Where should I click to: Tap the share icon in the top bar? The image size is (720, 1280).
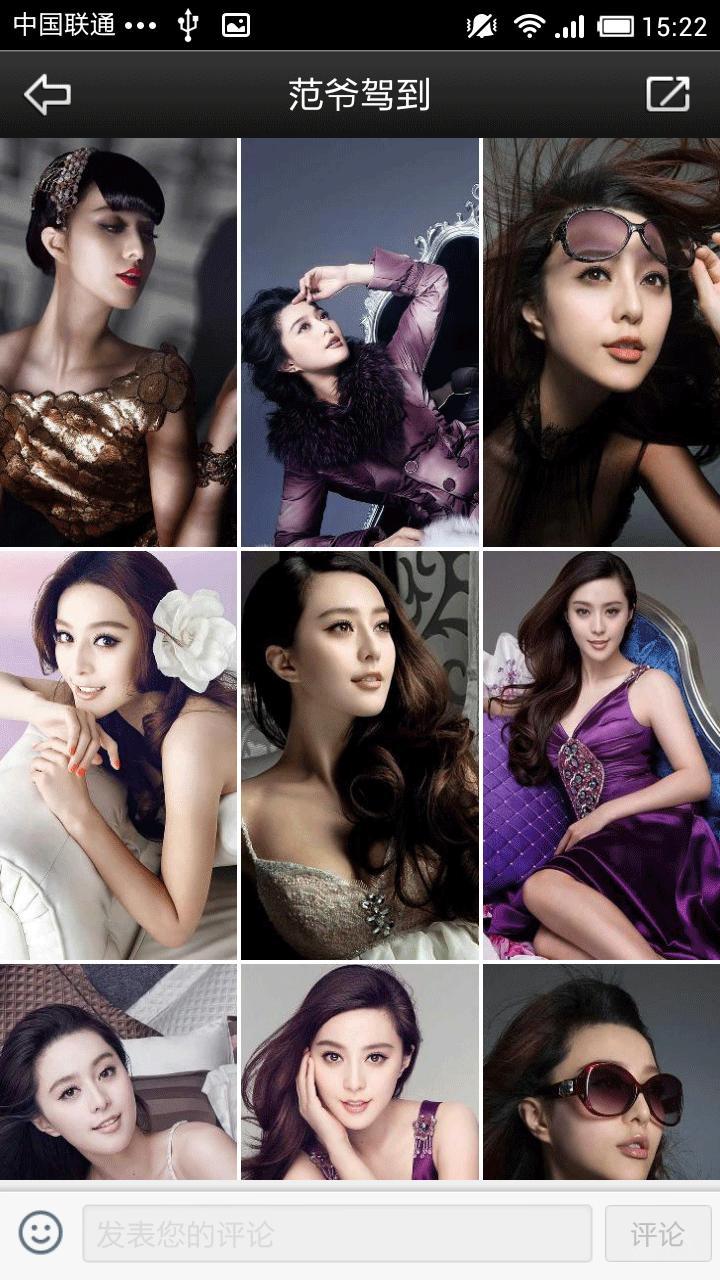[x=668, y=94]
